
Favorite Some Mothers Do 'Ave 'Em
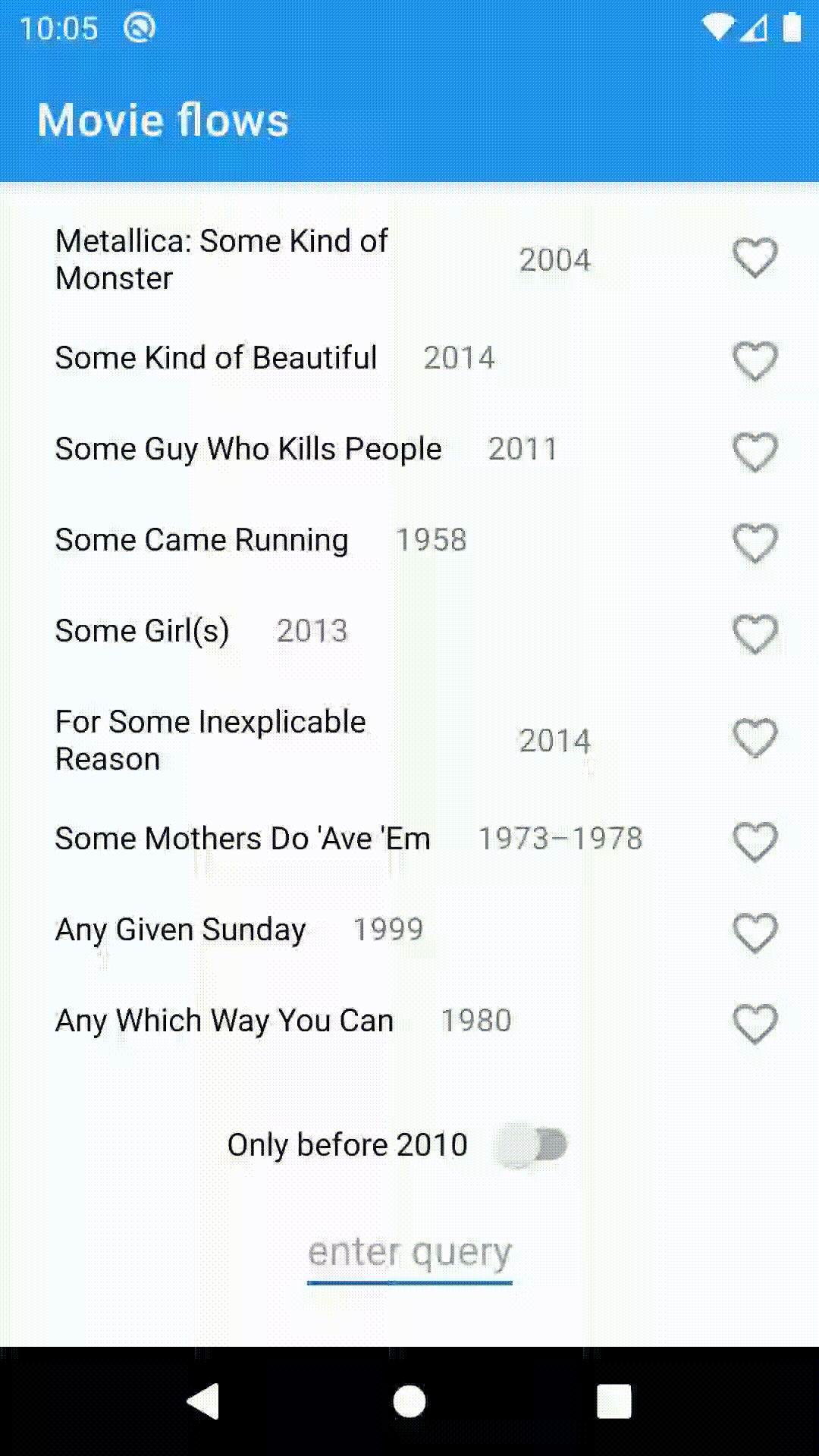(x=755, y=842)
